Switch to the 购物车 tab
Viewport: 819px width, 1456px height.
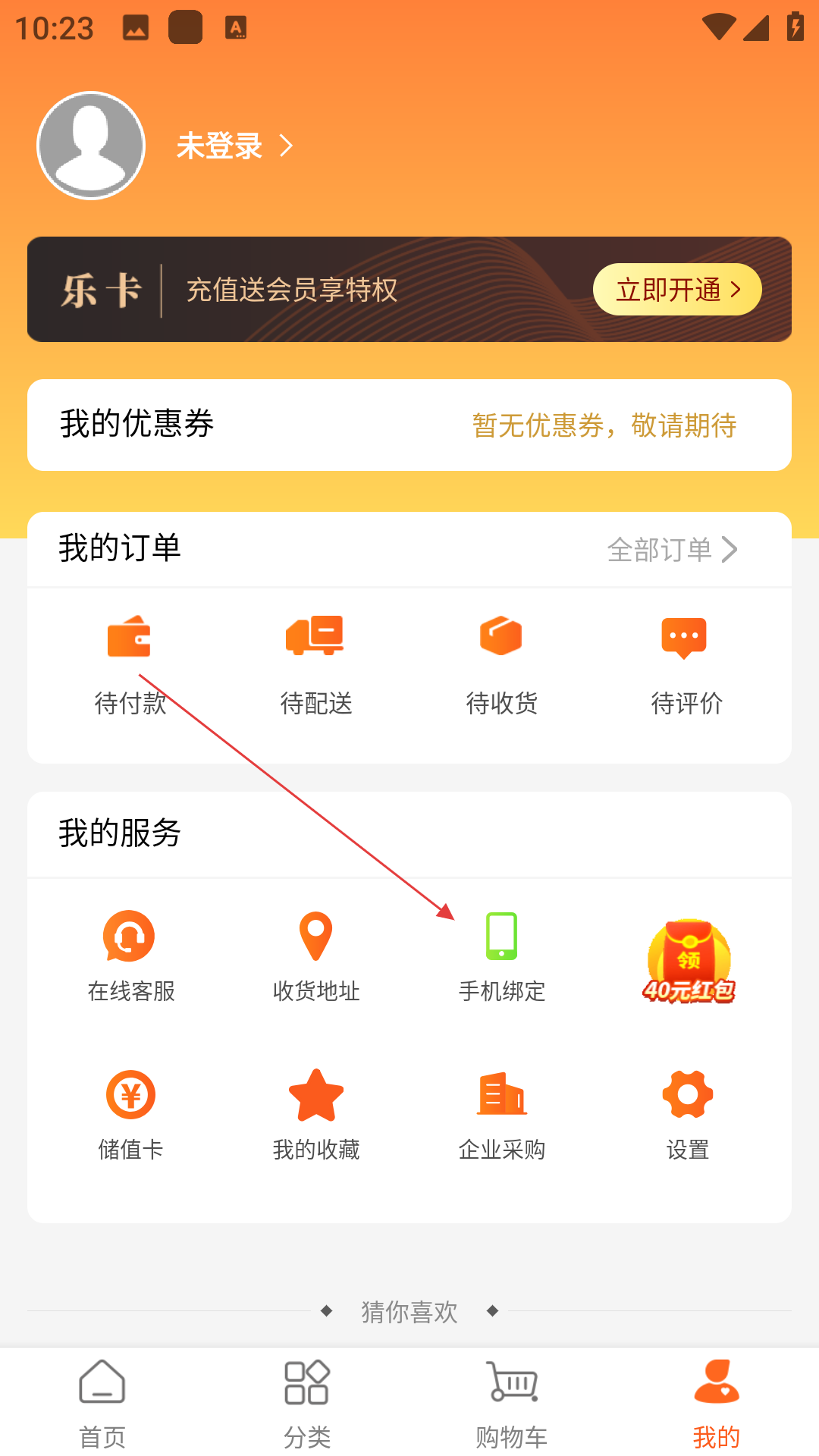pyautogui.click(x=512, y=1403)
